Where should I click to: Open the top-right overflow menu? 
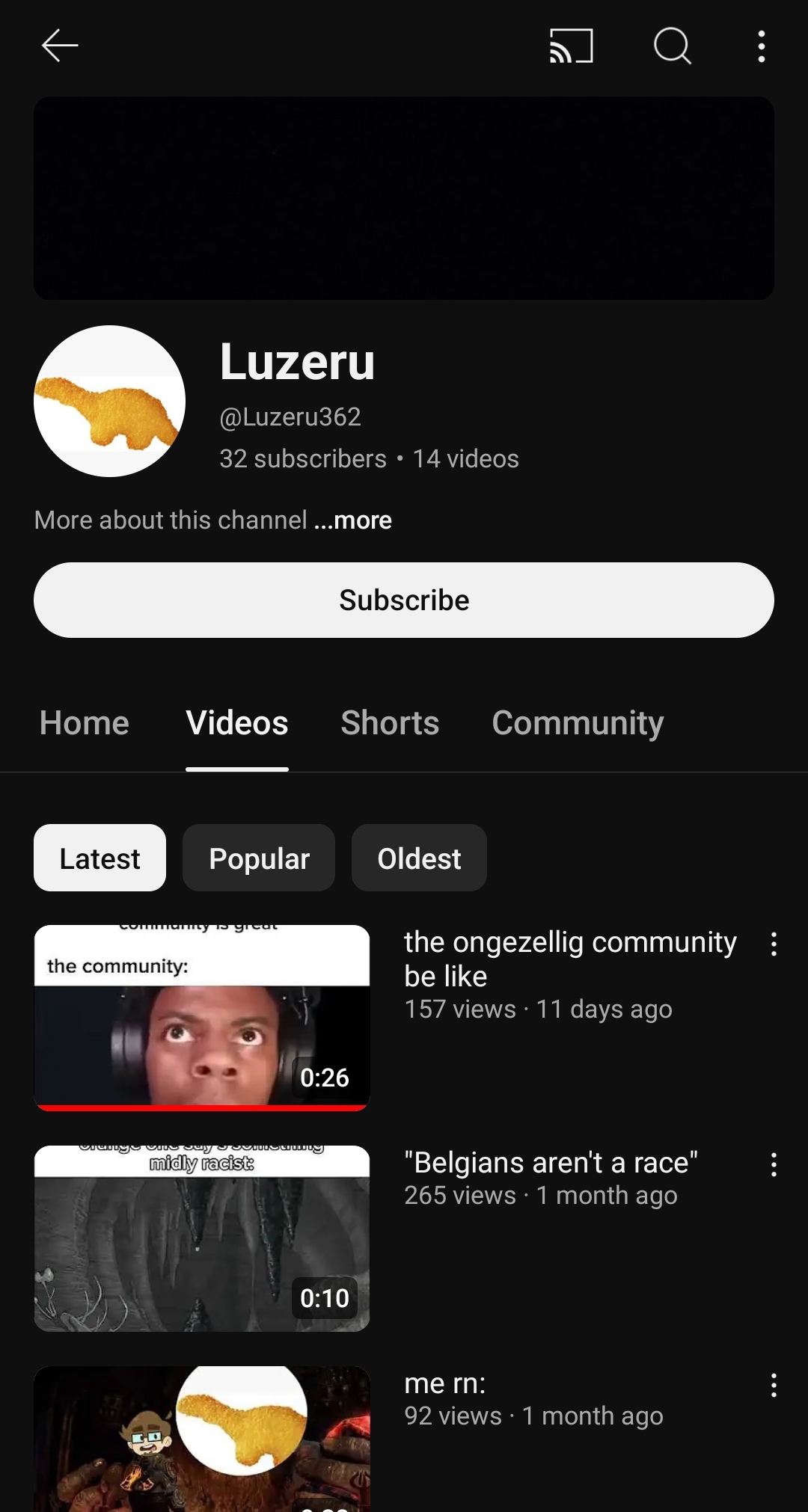click(x=761, y=46)
